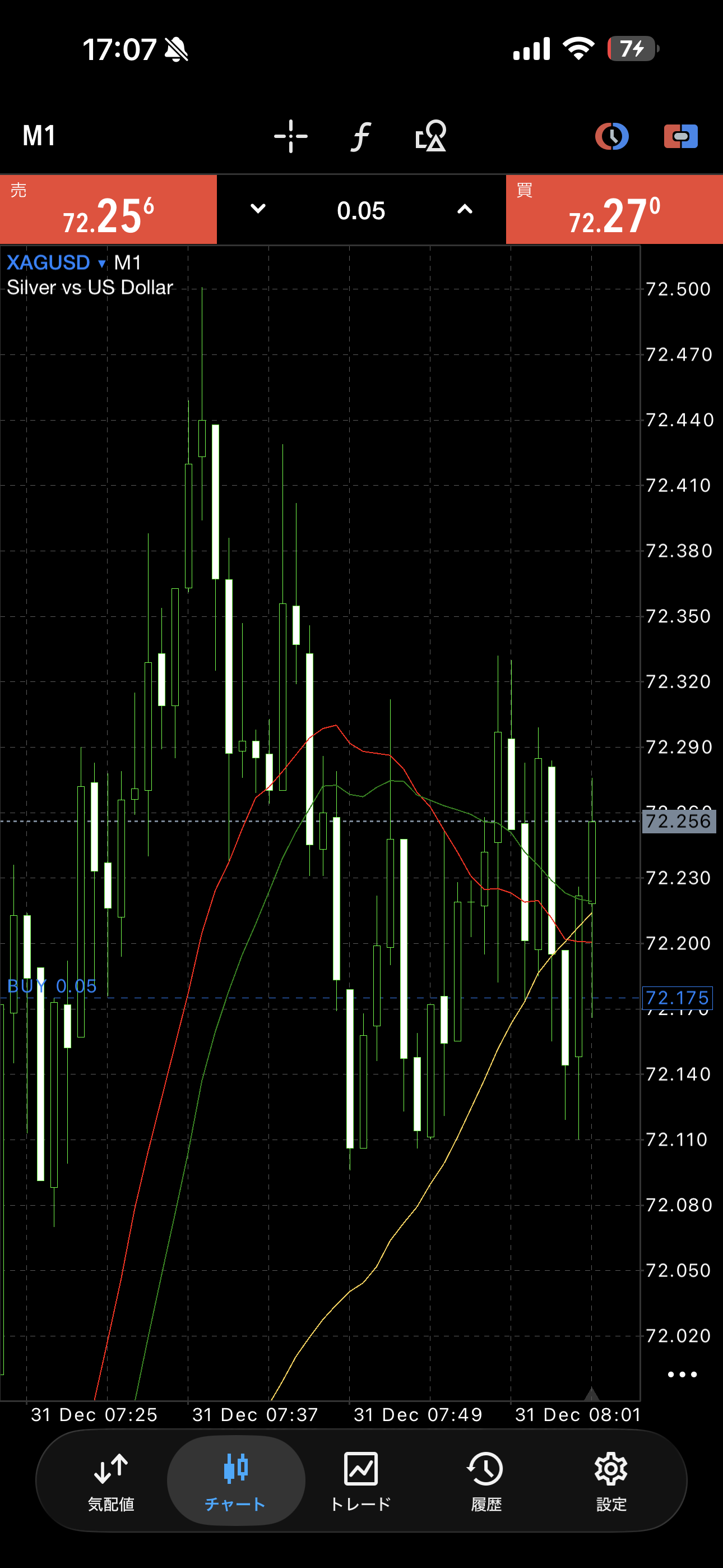Activate the crosshair tool
The height and width of the screenshot is (1568, 723).
click(x=291, y=136)
